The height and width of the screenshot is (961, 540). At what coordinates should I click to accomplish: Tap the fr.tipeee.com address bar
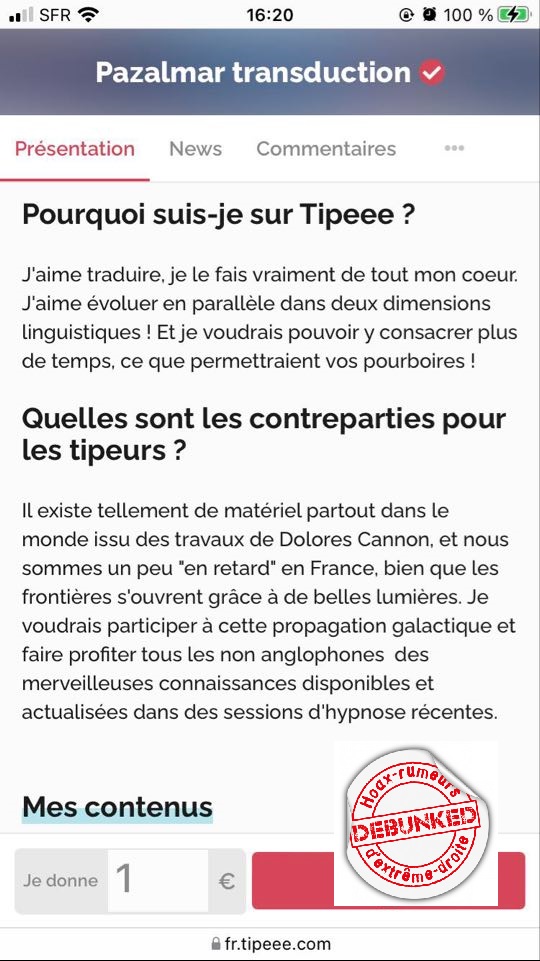point(270,944)
